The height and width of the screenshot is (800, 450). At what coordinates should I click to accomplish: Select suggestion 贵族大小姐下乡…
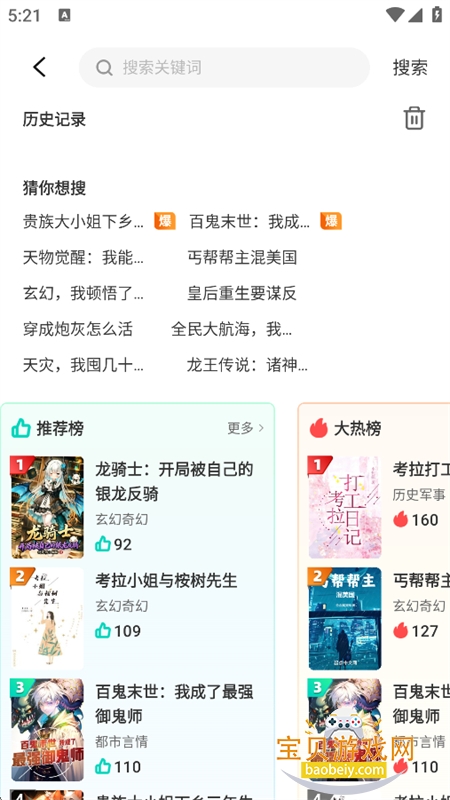84,221
